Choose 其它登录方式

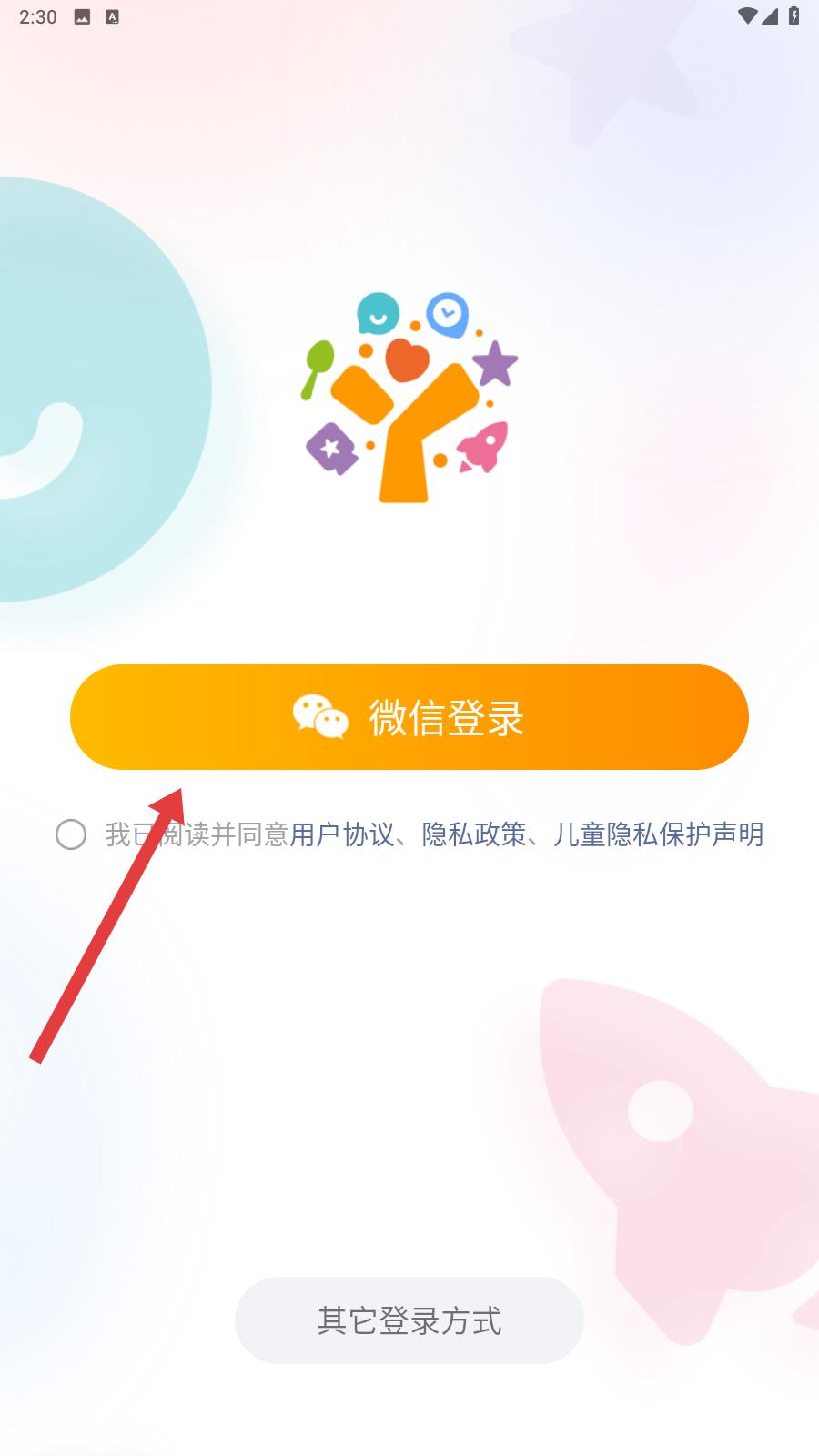409,1320
